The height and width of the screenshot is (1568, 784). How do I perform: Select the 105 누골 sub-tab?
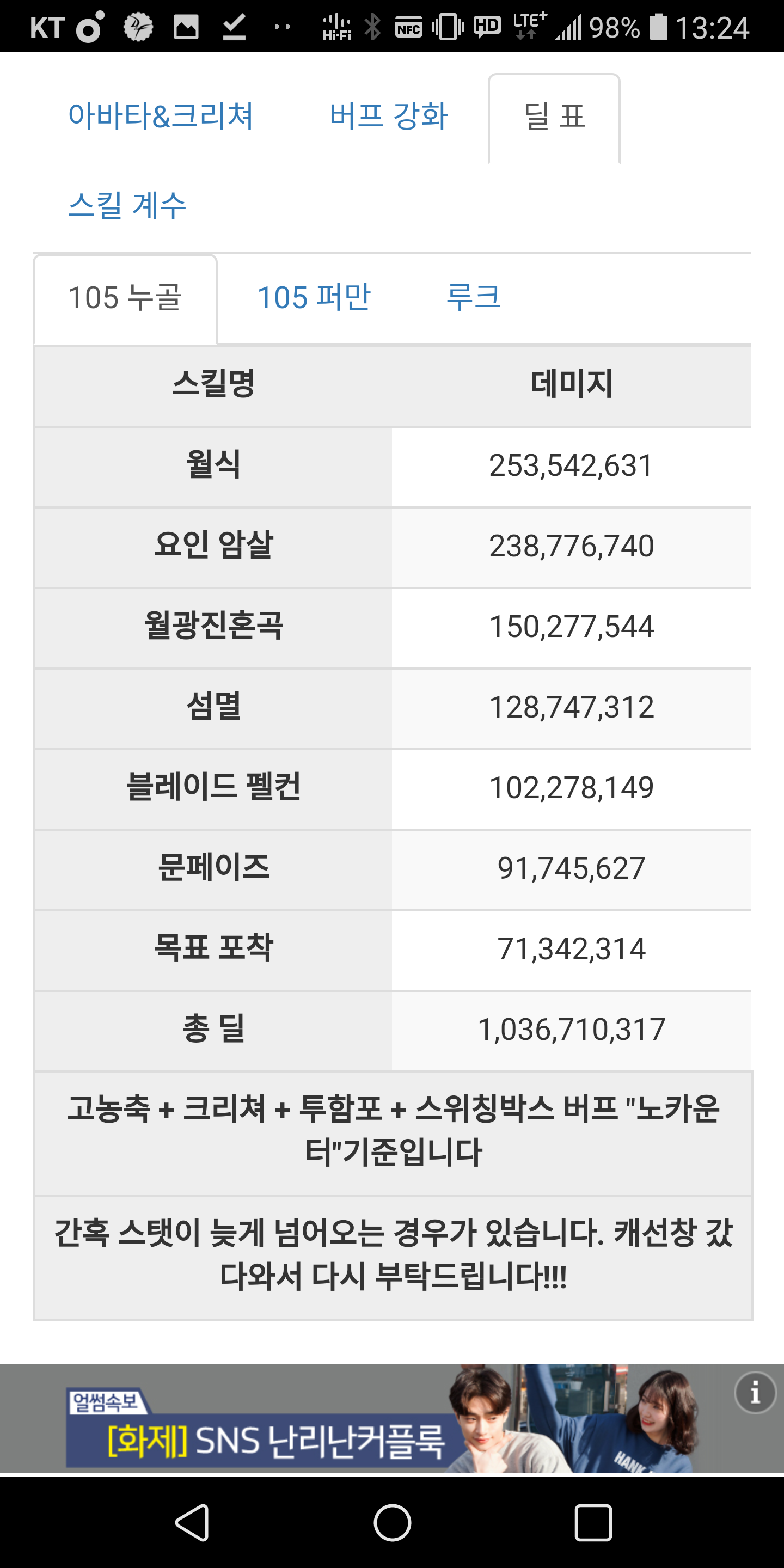pyautogui.click(x=125, y=298)
